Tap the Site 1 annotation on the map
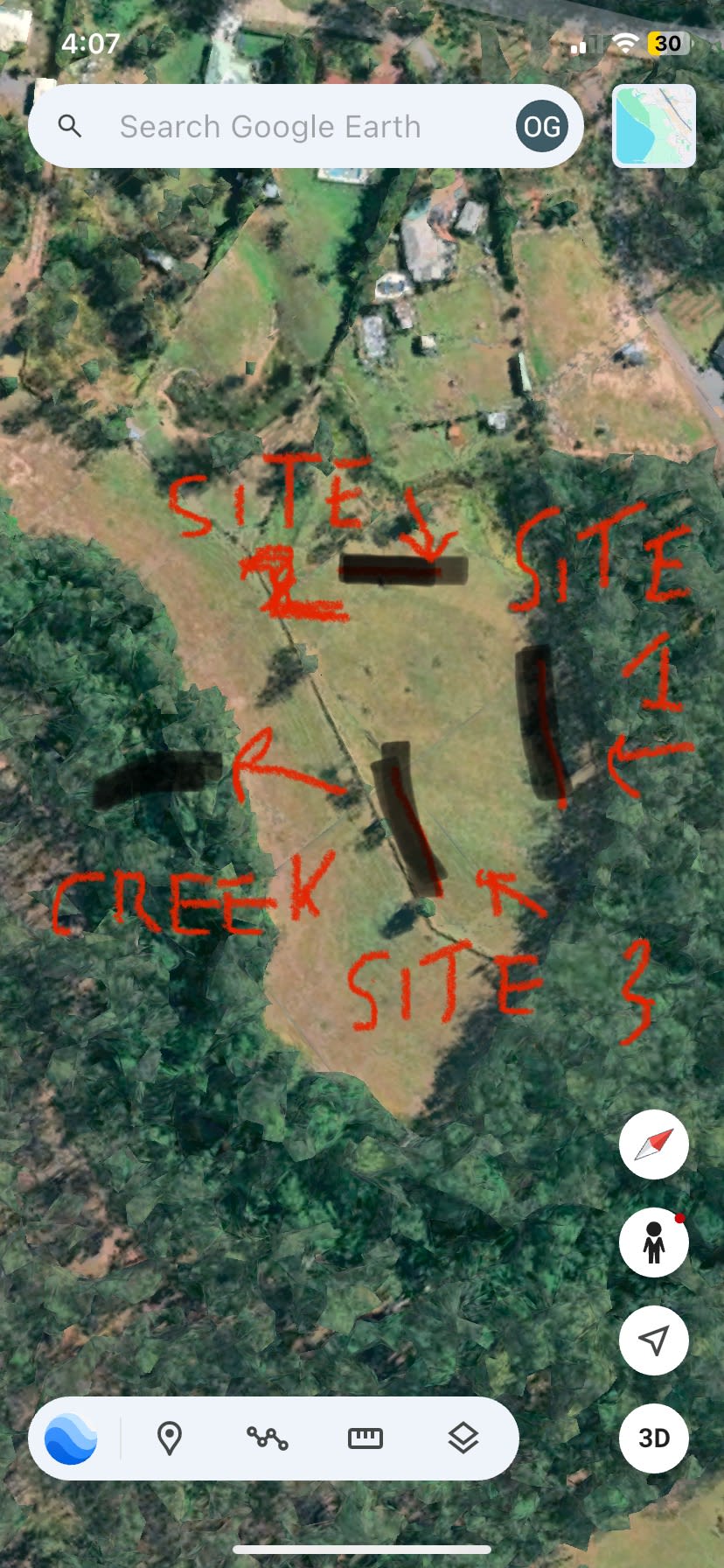 pyautogui.click(x=603, y=604)
